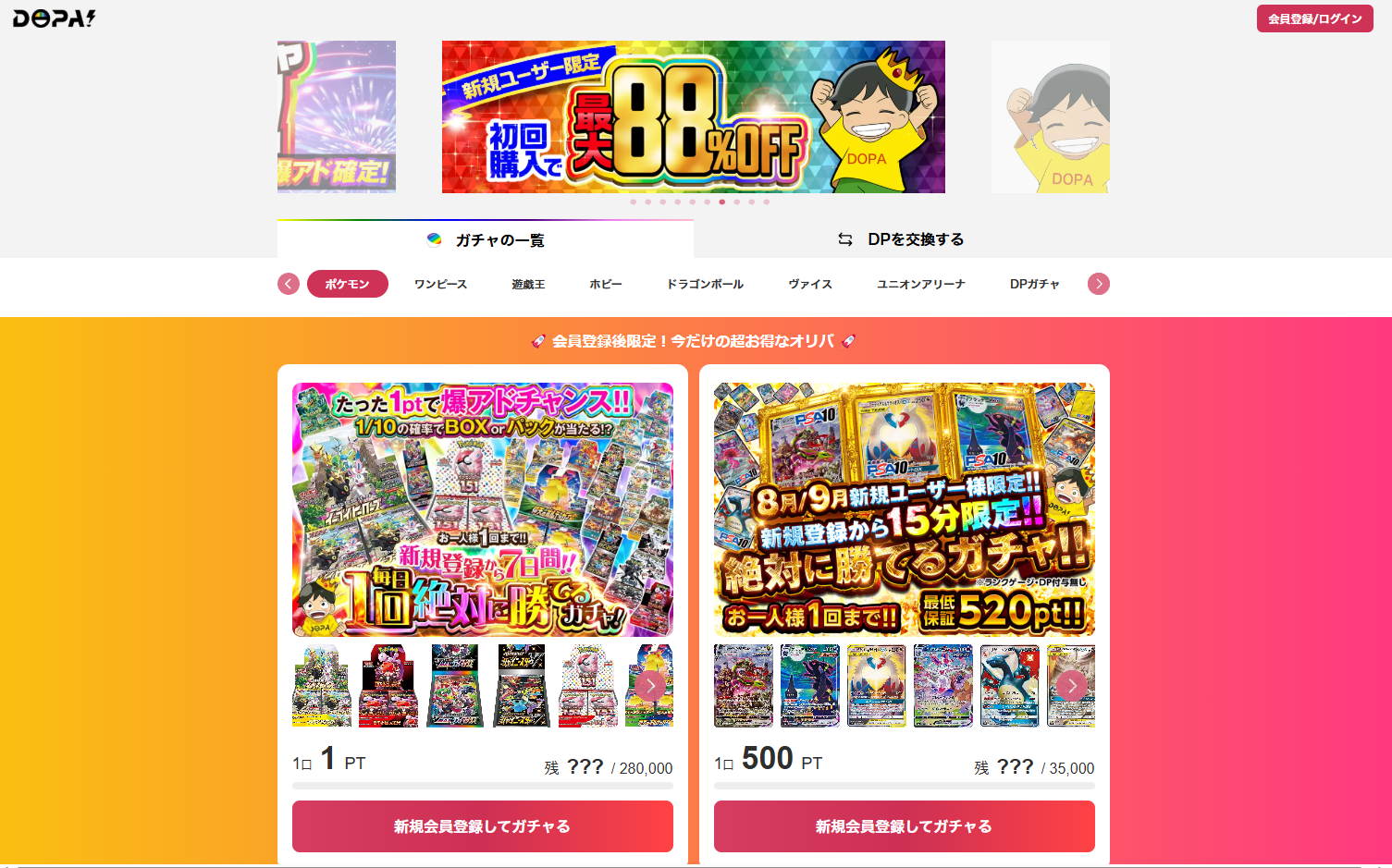The width and height of the screenshot is (1392, 868).
Task: Tap 新規会員登録してガチャる under 1 PT gacha
Action: pyautogui.click(x=482, y=825)
